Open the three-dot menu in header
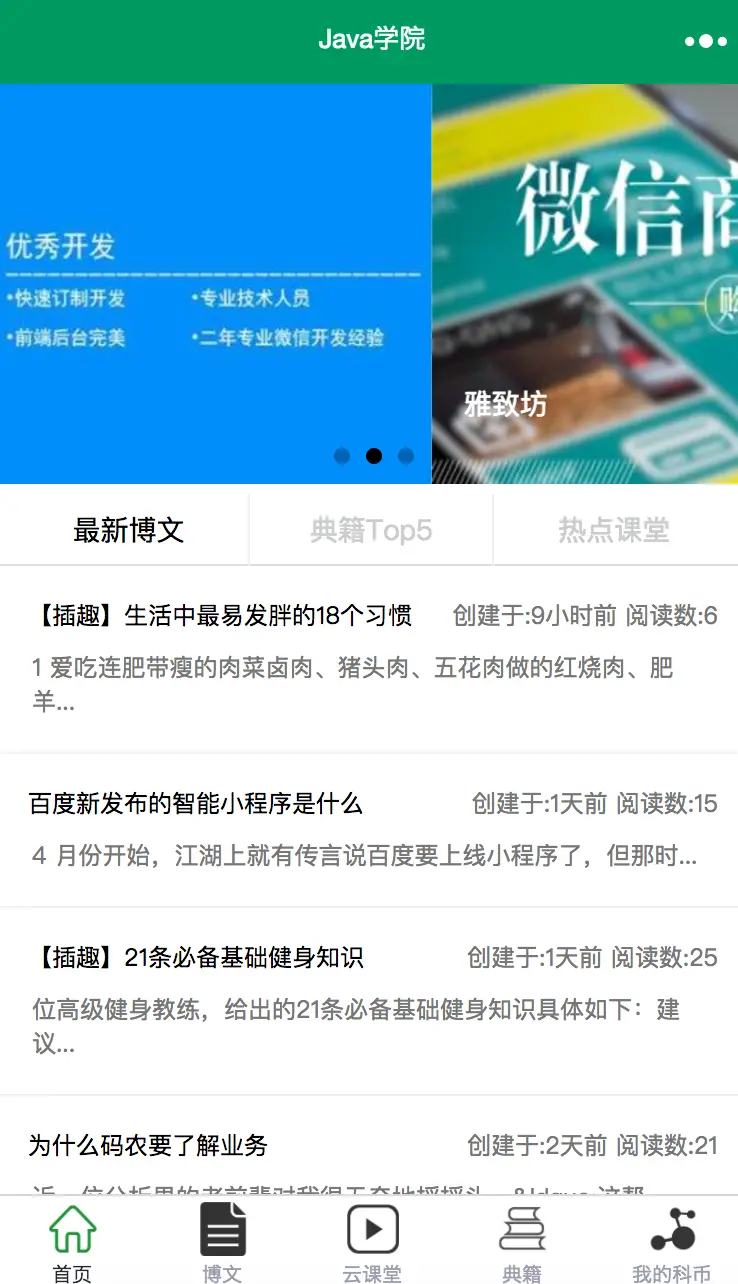Viewport: 738px width, 1284px height. pyautogui.click(x=706, y=41)
